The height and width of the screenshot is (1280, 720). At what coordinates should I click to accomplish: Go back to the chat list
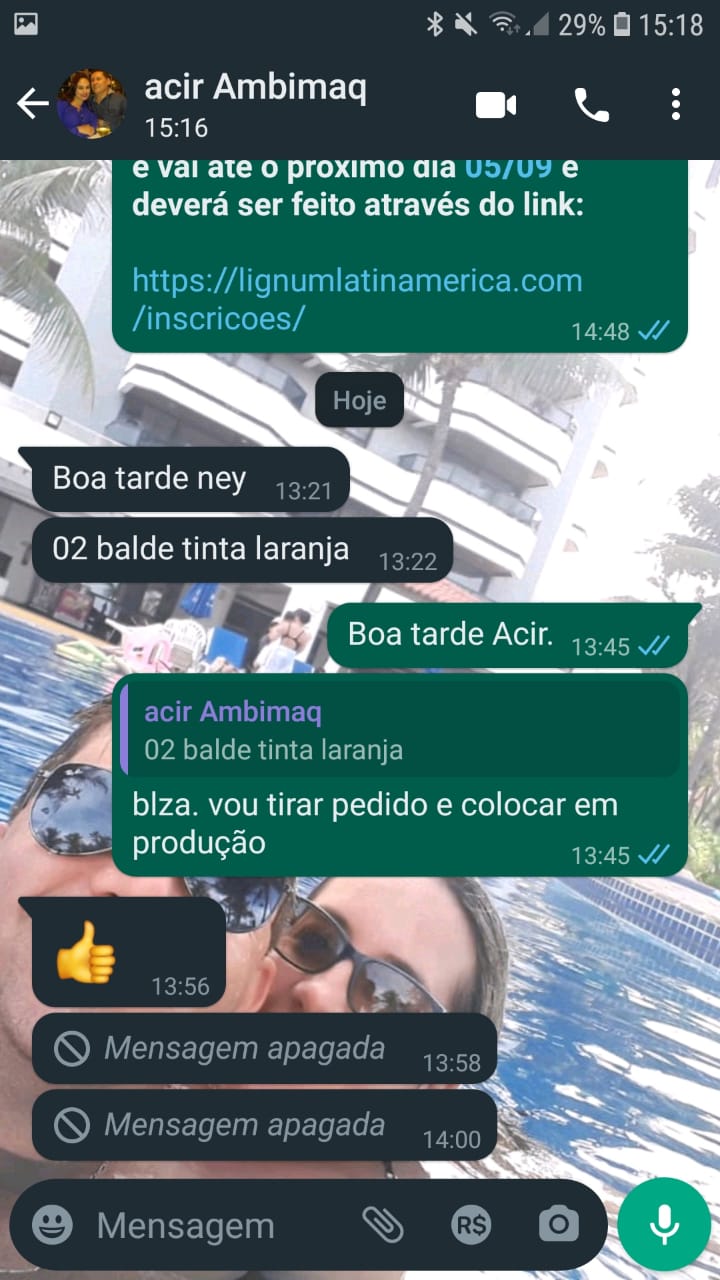click(32, 104)
